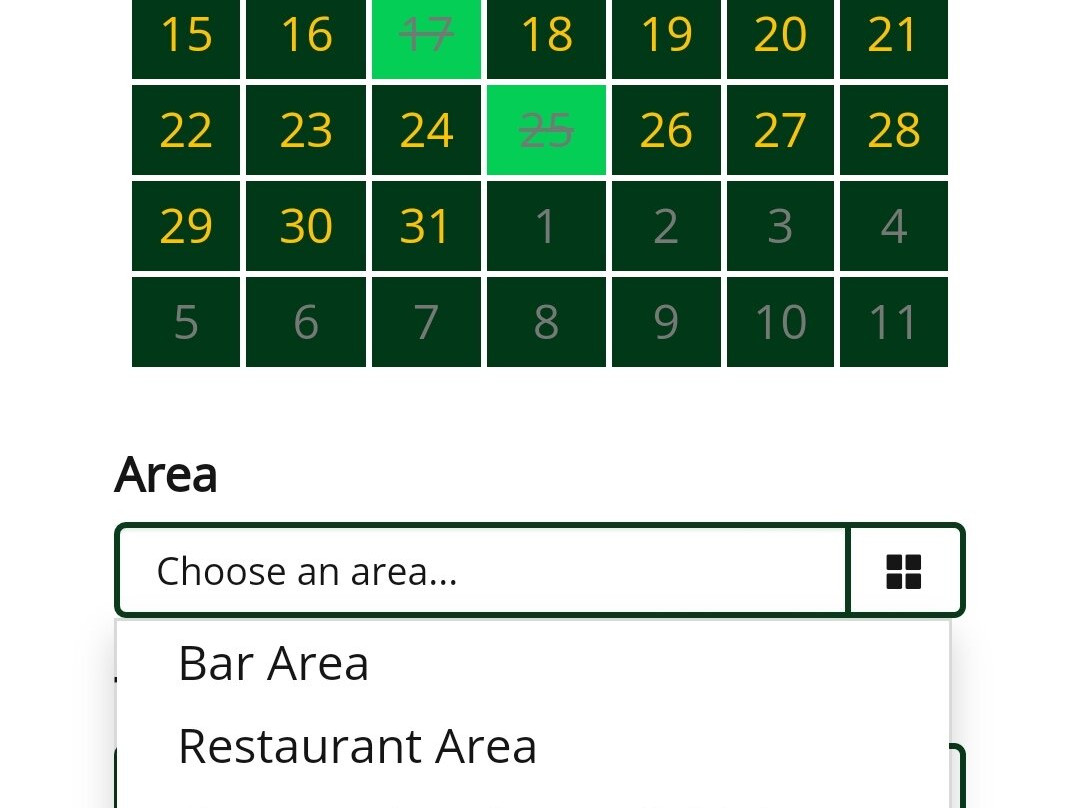
Task: Pick date 20 in the calendar
Action: coord(780,38)
